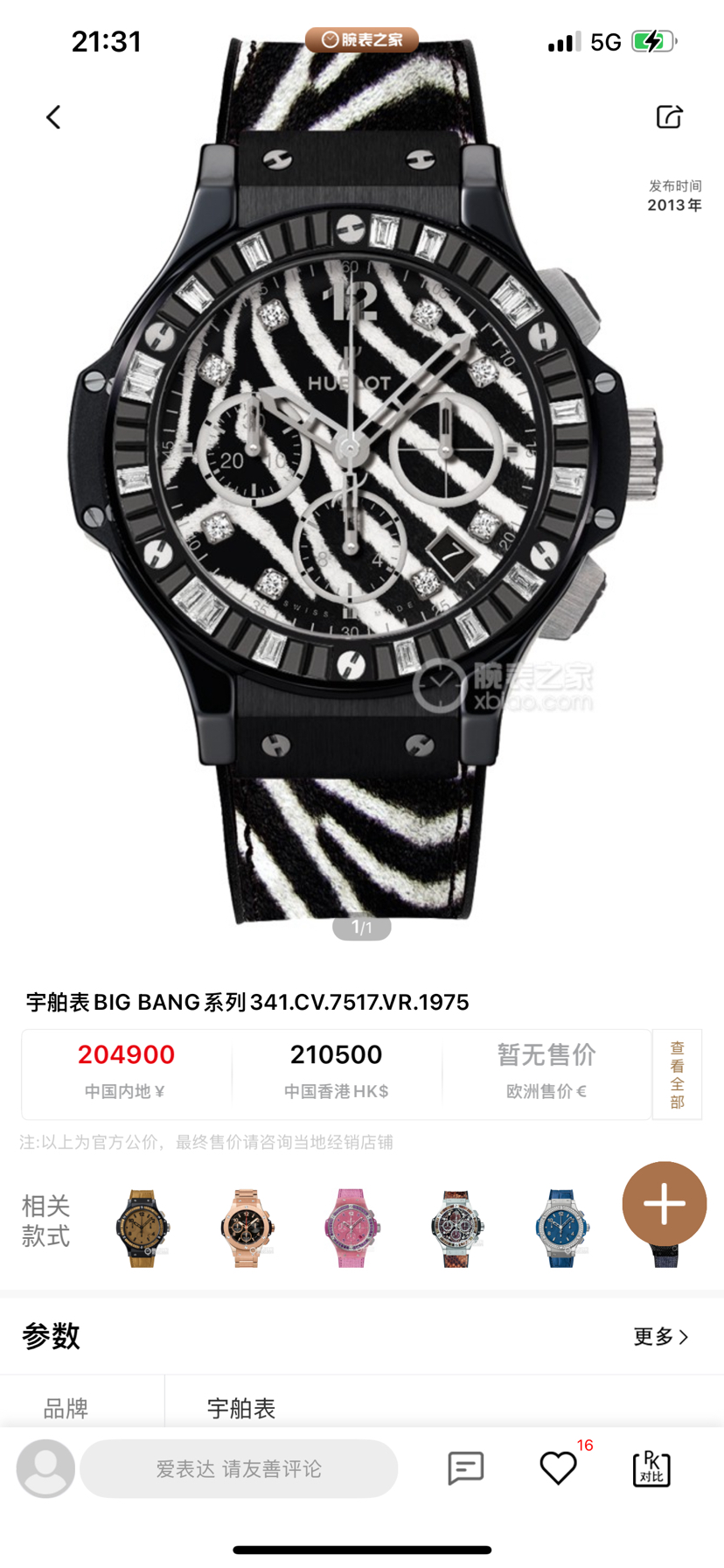
Task: Open the rose gold related watch
Action: point(247,1228)
